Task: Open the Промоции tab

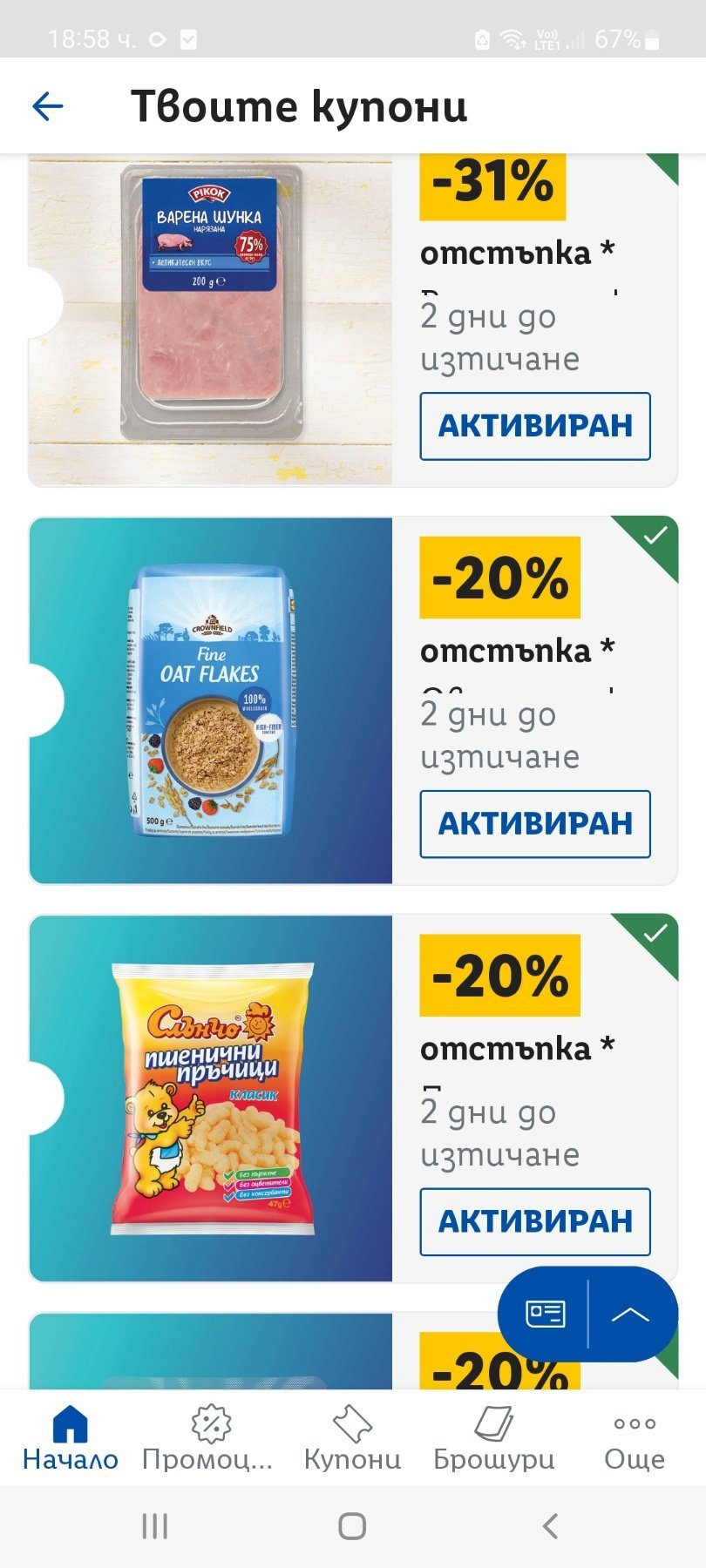Action: tap(209, 1437)
